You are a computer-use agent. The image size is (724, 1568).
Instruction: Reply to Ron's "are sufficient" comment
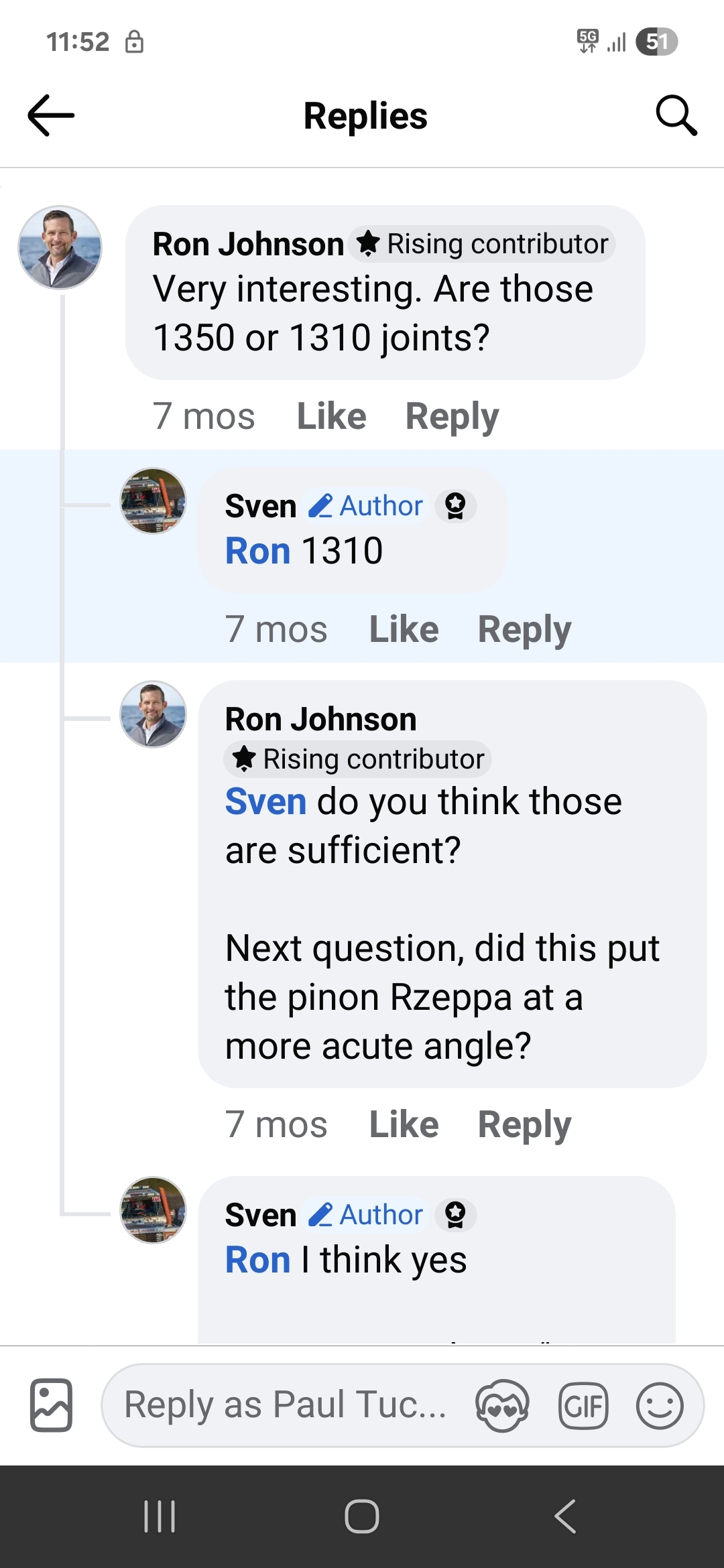coord(524,1124)
